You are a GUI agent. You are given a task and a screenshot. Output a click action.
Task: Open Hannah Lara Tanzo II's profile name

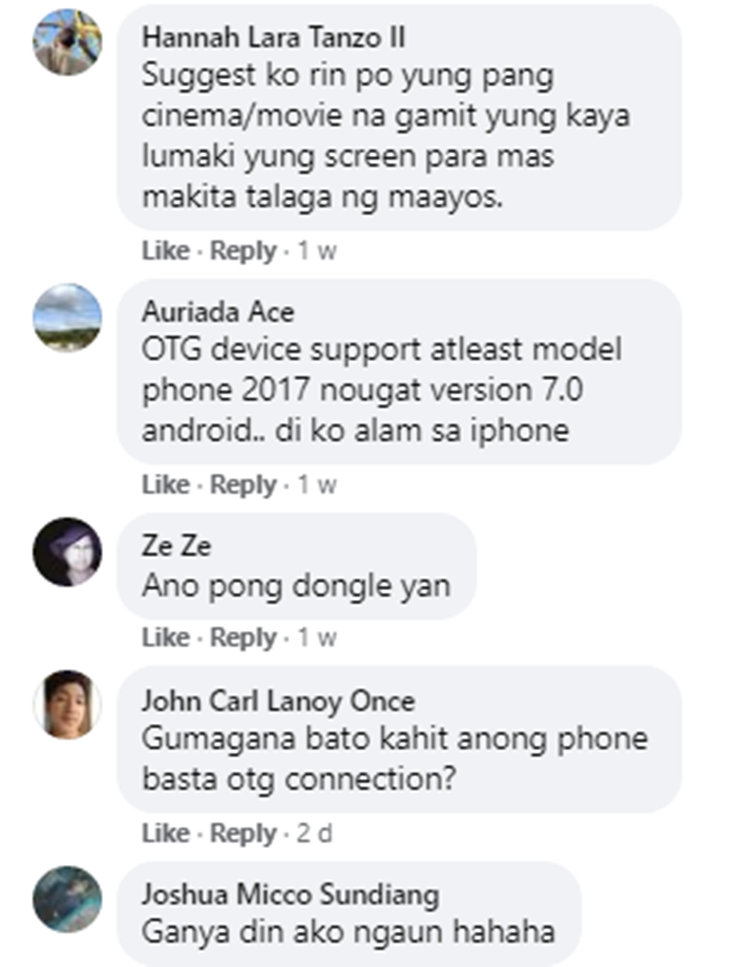click(x=273, y=38)
